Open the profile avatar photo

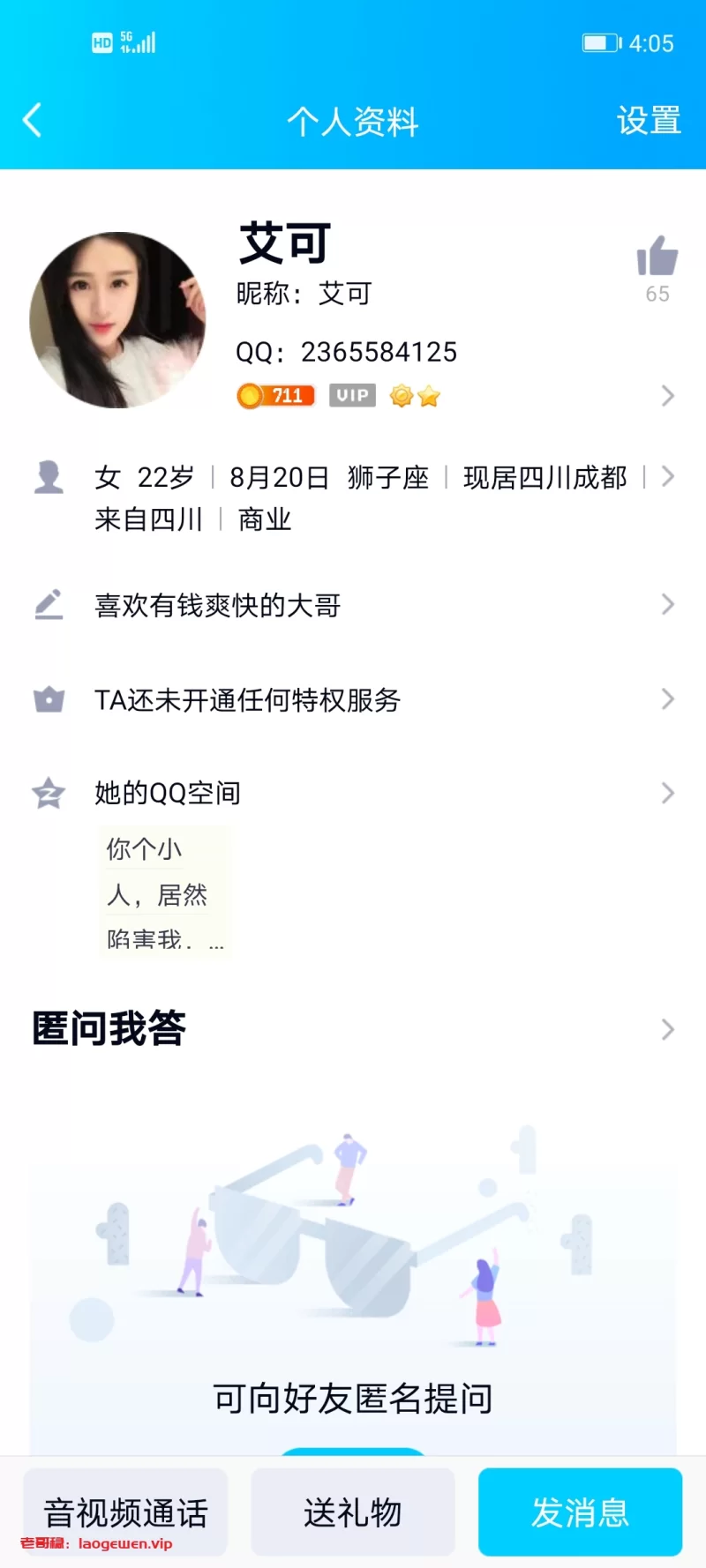click(117, 320)
